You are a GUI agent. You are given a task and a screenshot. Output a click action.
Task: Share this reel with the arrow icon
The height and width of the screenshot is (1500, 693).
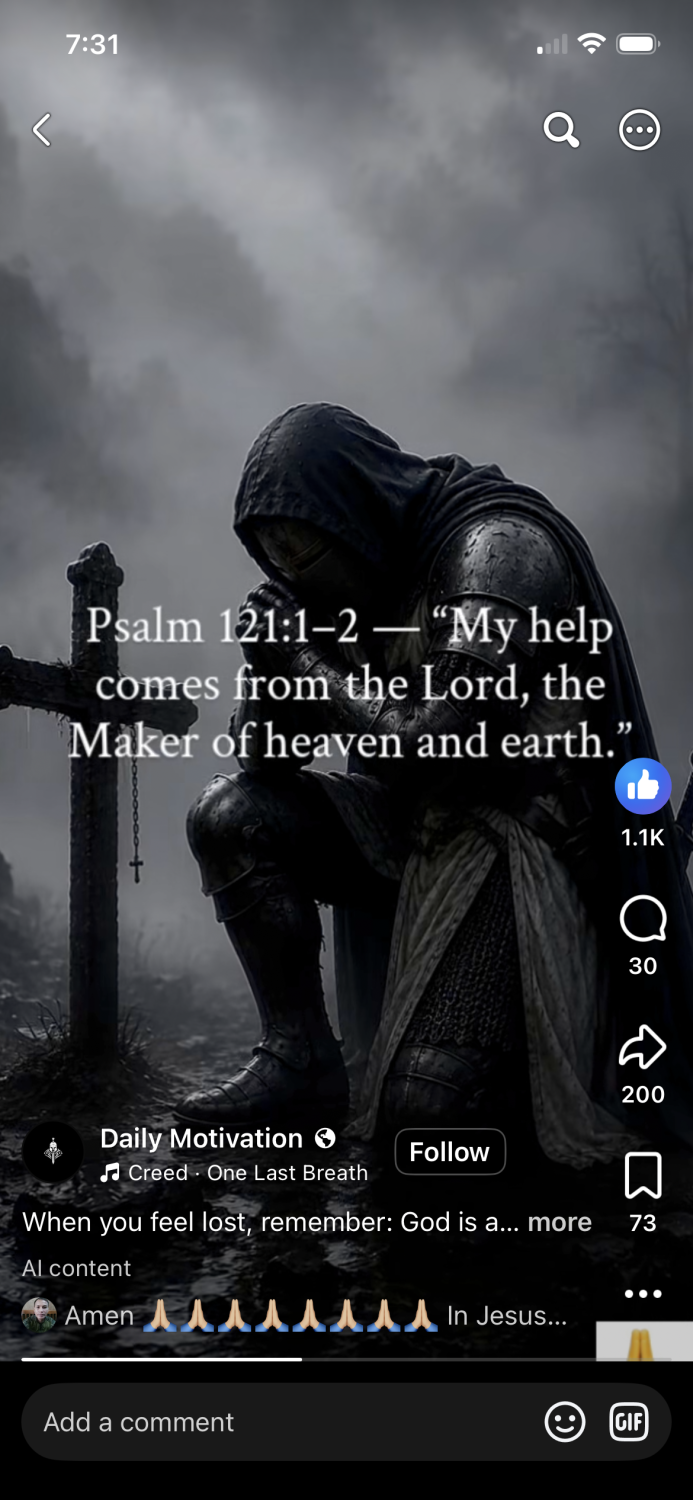pyautogui.click(x=643, y=1048)
